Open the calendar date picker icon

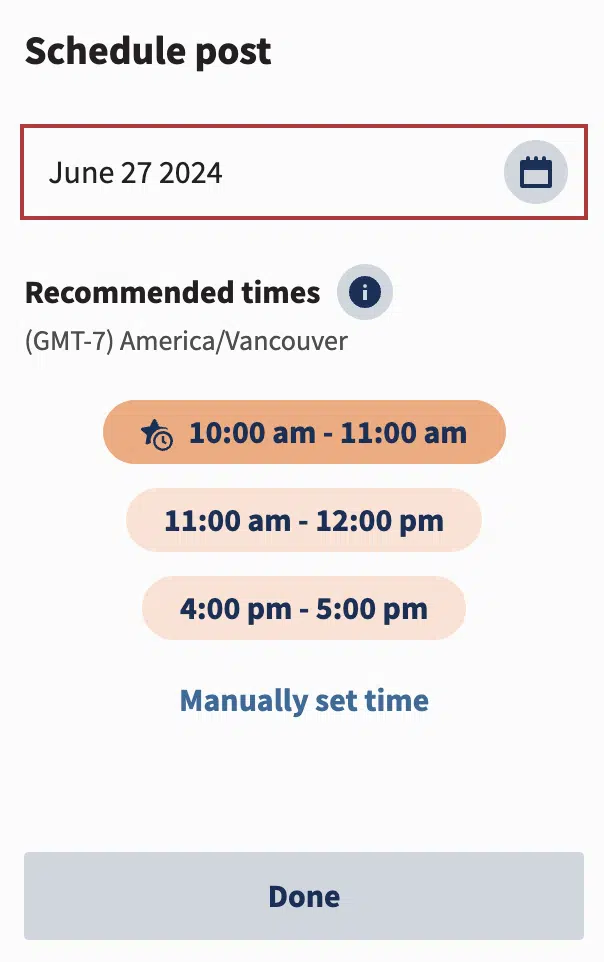[x=535, y=172]
